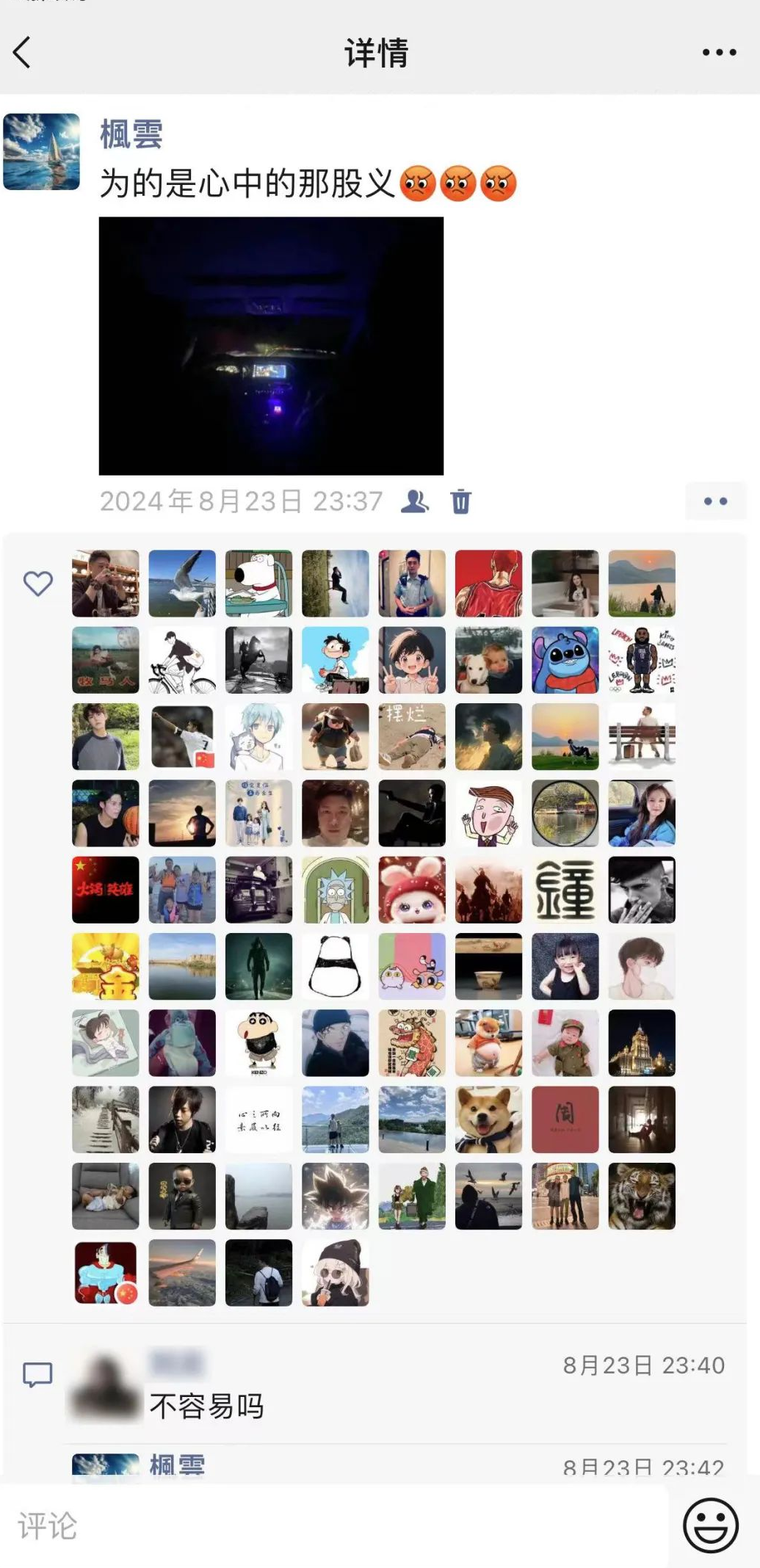Image resolution: width=760 pixels, height=1568 pixels.
Task: Check the post's visibility audience icon
Action: point(415,501)
